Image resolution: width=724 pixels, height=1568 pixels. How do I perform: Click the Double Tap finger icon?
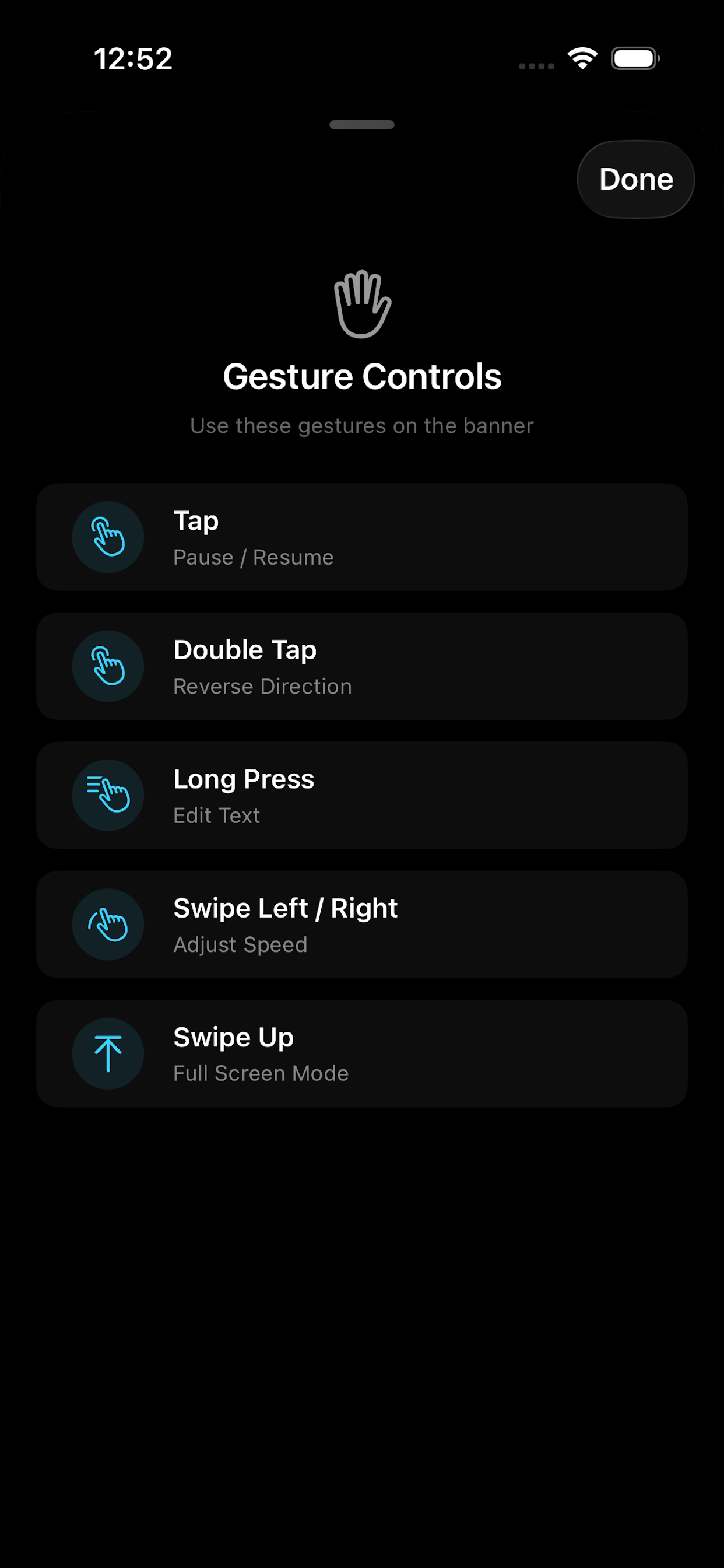click(x=108, y=667)
